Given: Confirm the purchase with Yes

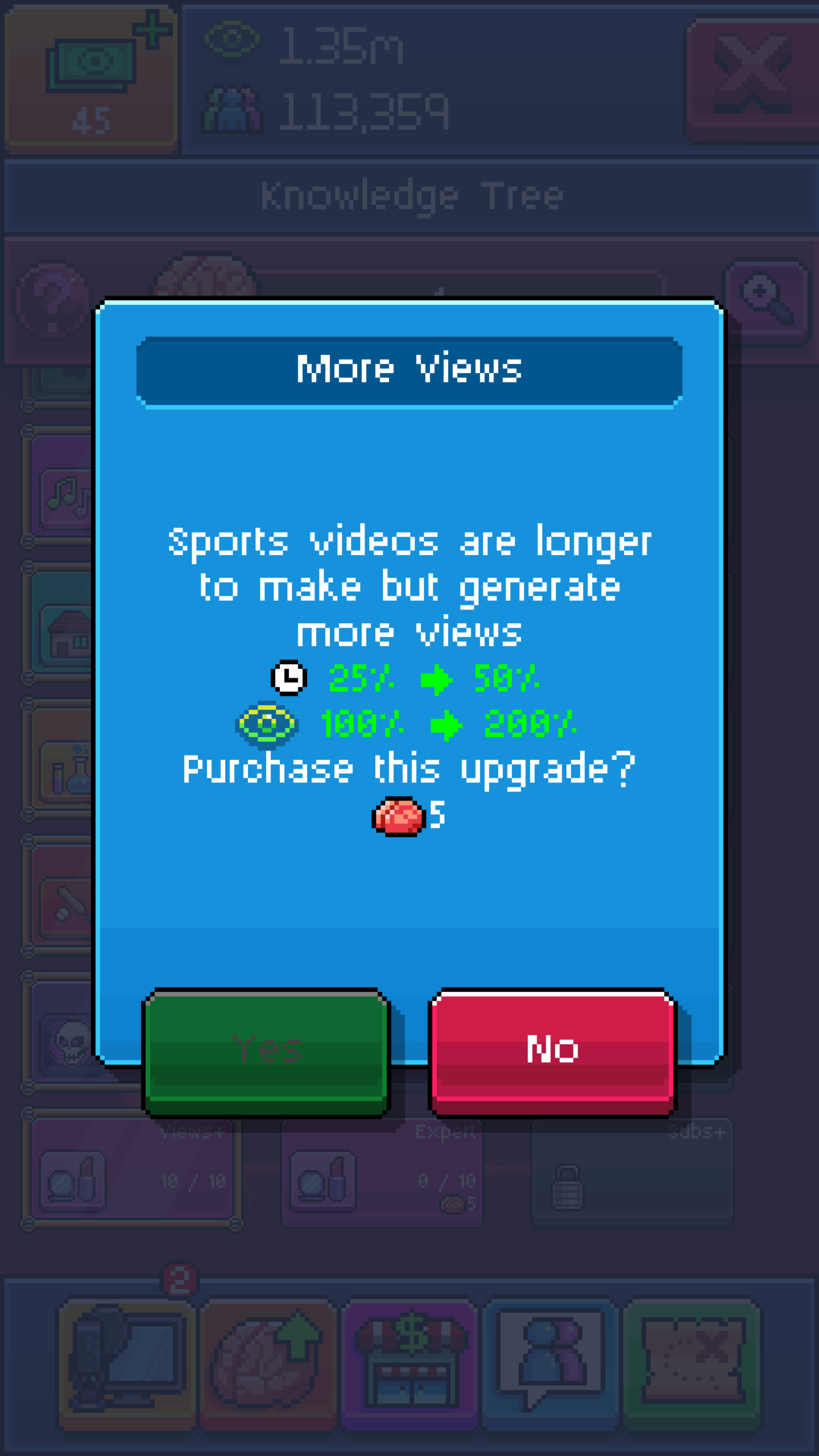Looking at the screenshot, I should coord(266,1053).
